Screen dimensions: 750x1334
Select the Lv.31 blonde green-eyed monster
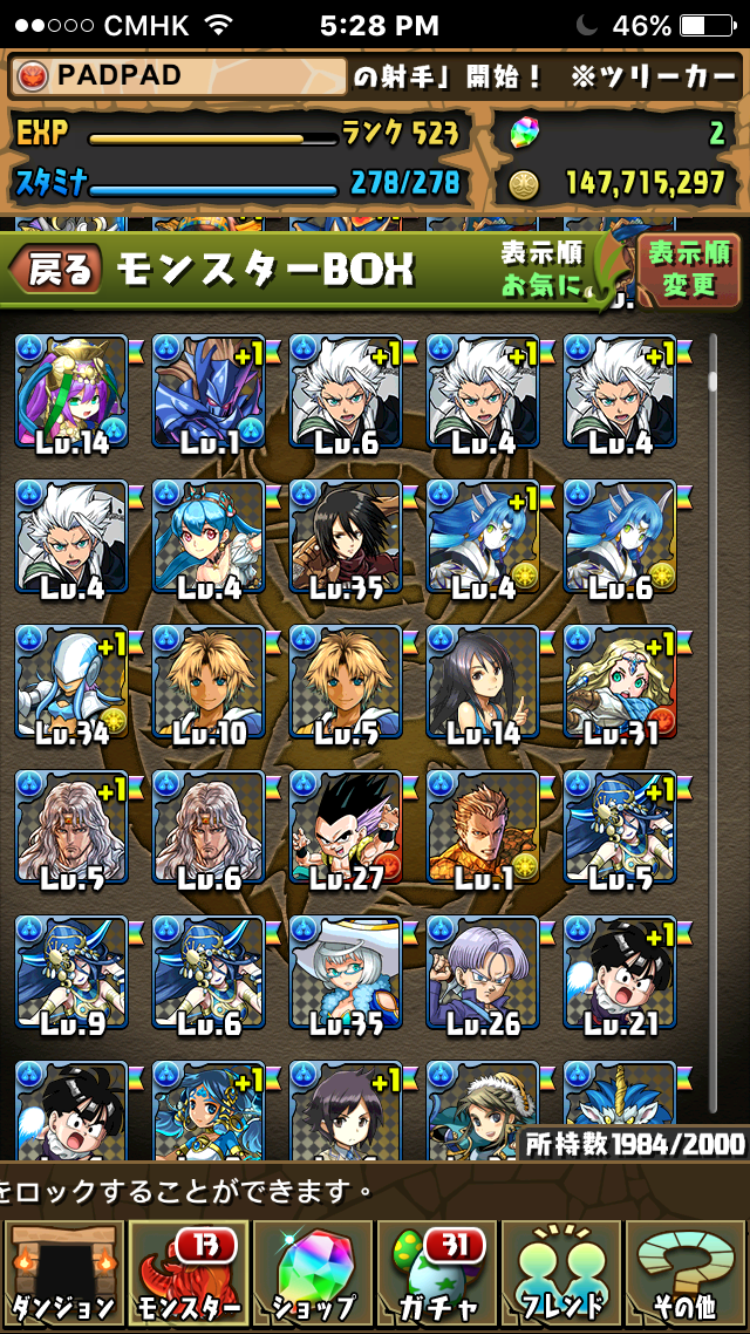point(620,682)
